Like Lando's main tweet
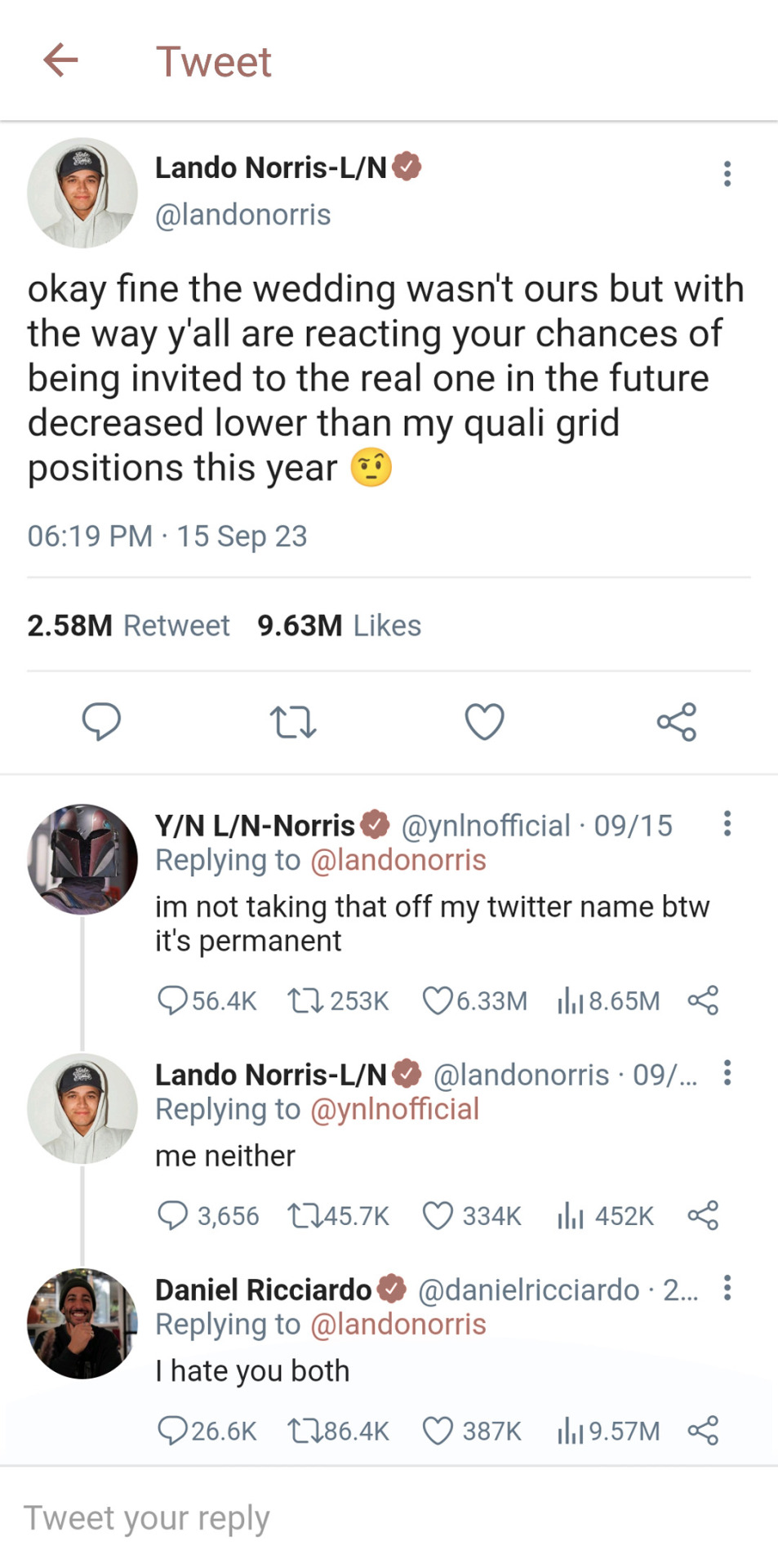This screenshot has width=778, height=1568. point(484,721)
